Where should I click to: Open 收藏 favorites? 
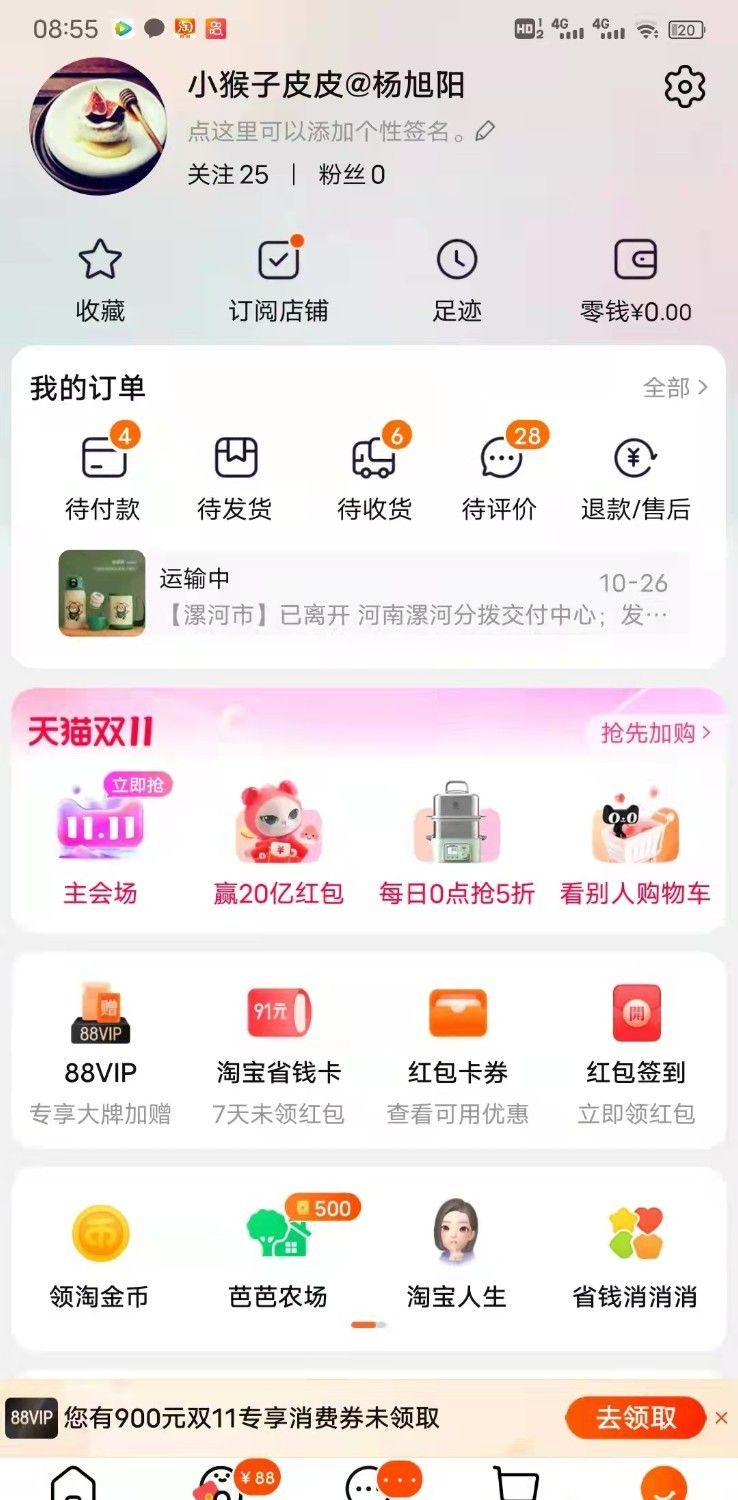(x=100, y=282)
